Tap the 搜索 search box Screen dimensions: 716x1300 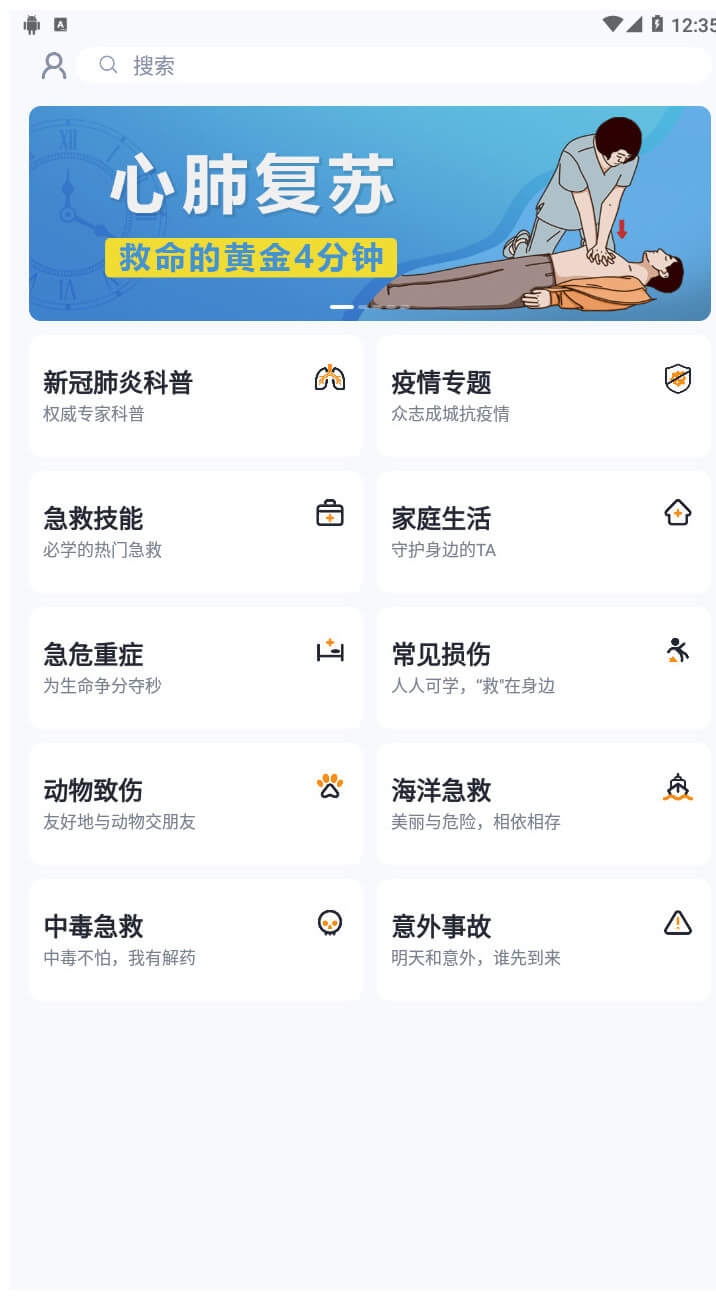point(394,66)
